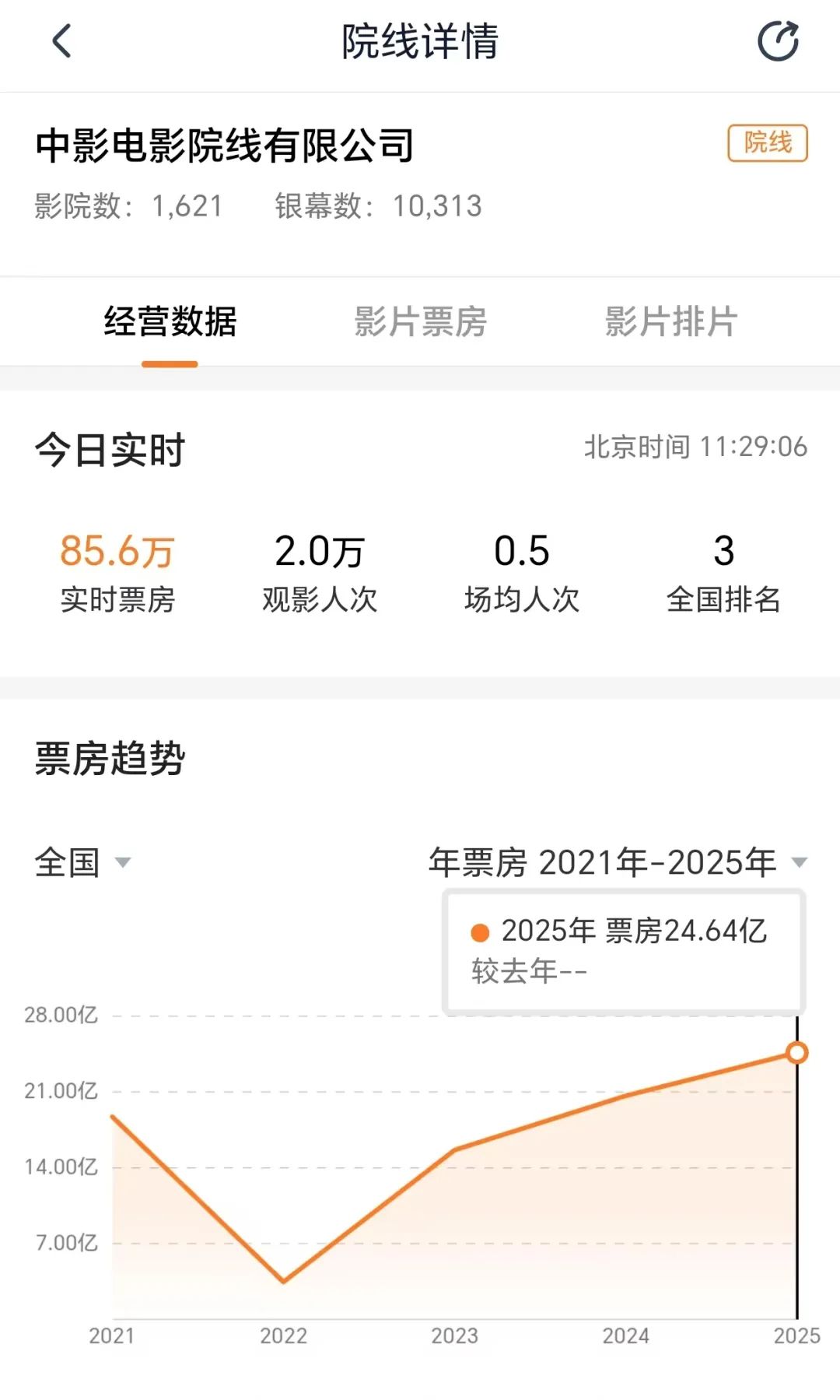The height and width of the screenshot is (1400, 840).
Task: Tap the 场均人次 value 0.5
Action: (523, 553)
